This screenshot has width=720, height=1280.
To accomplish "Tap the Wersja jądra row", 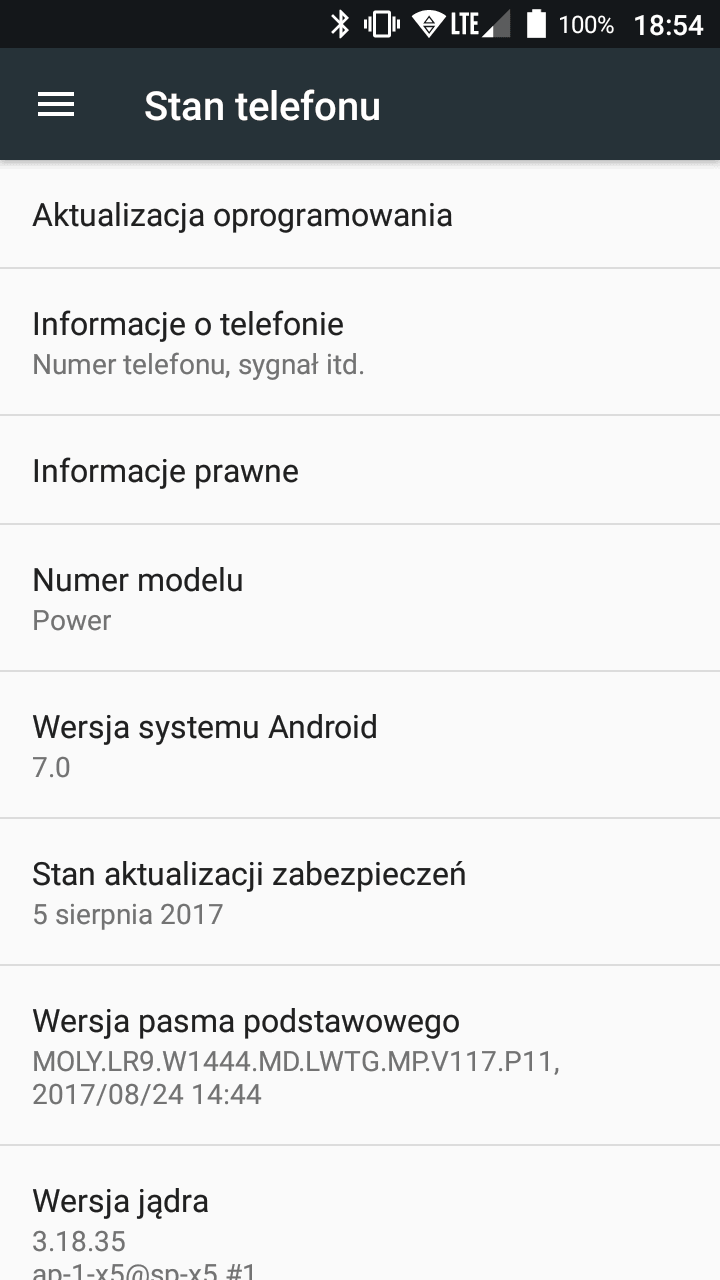I will [x=360, y=1214].
